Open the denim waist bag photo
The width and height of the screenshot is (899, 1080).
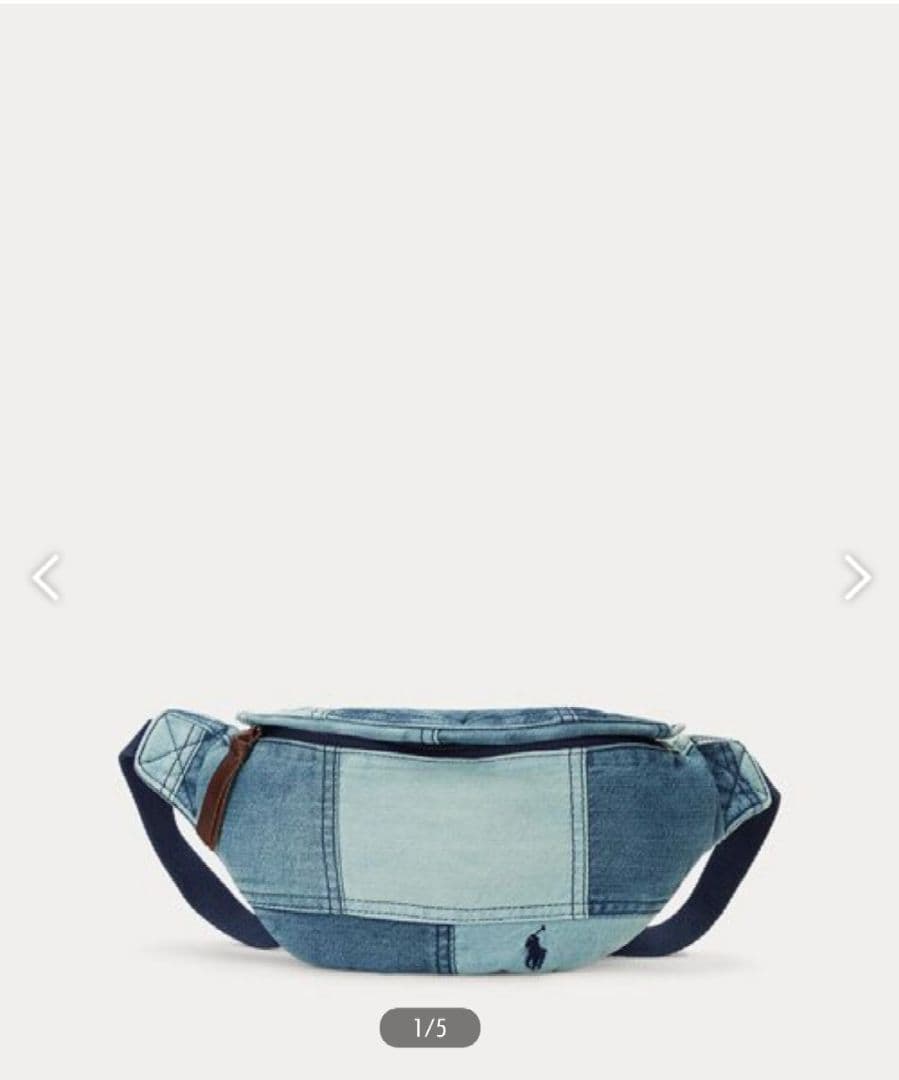[x=450, y=840]
